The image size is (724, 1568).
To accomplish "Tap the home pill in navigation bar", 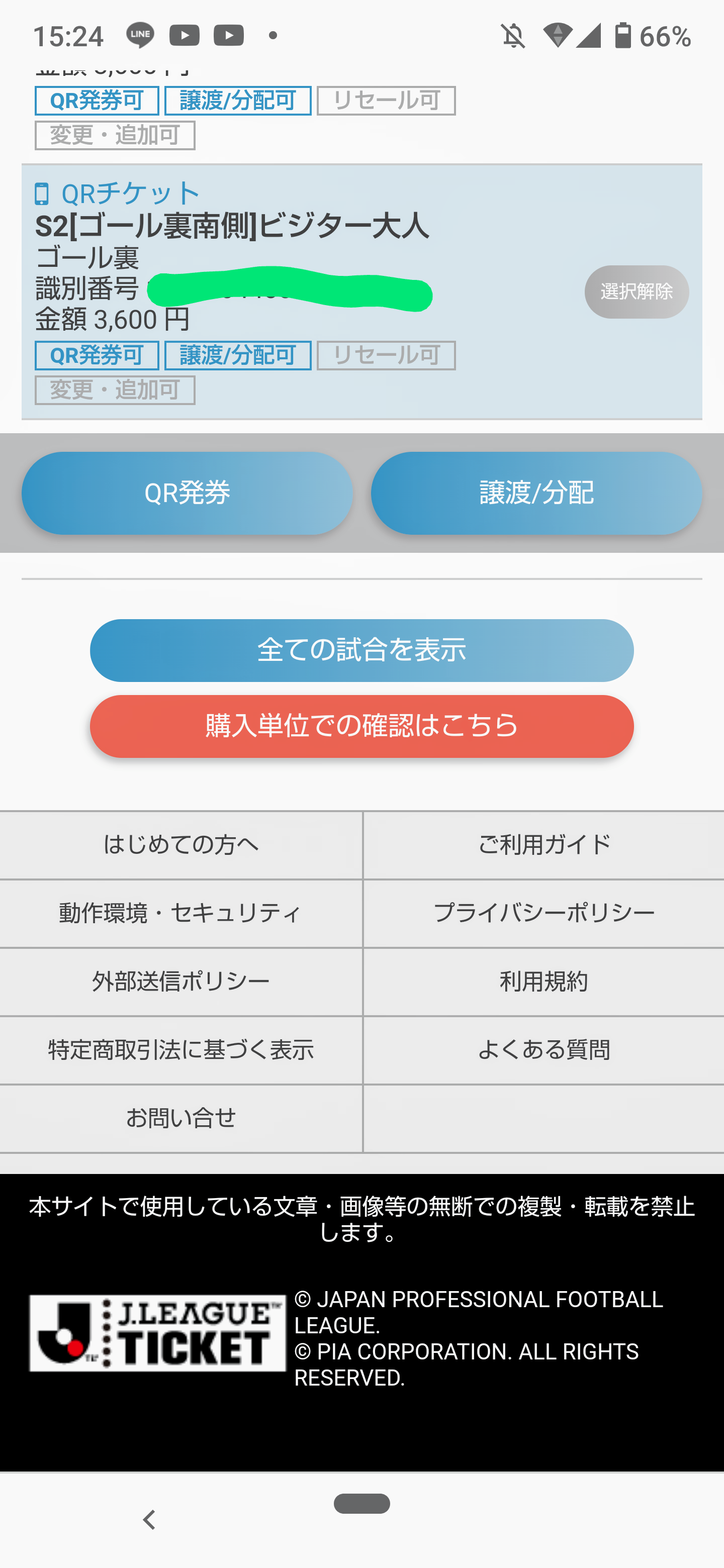I will tap(361, 1504).
